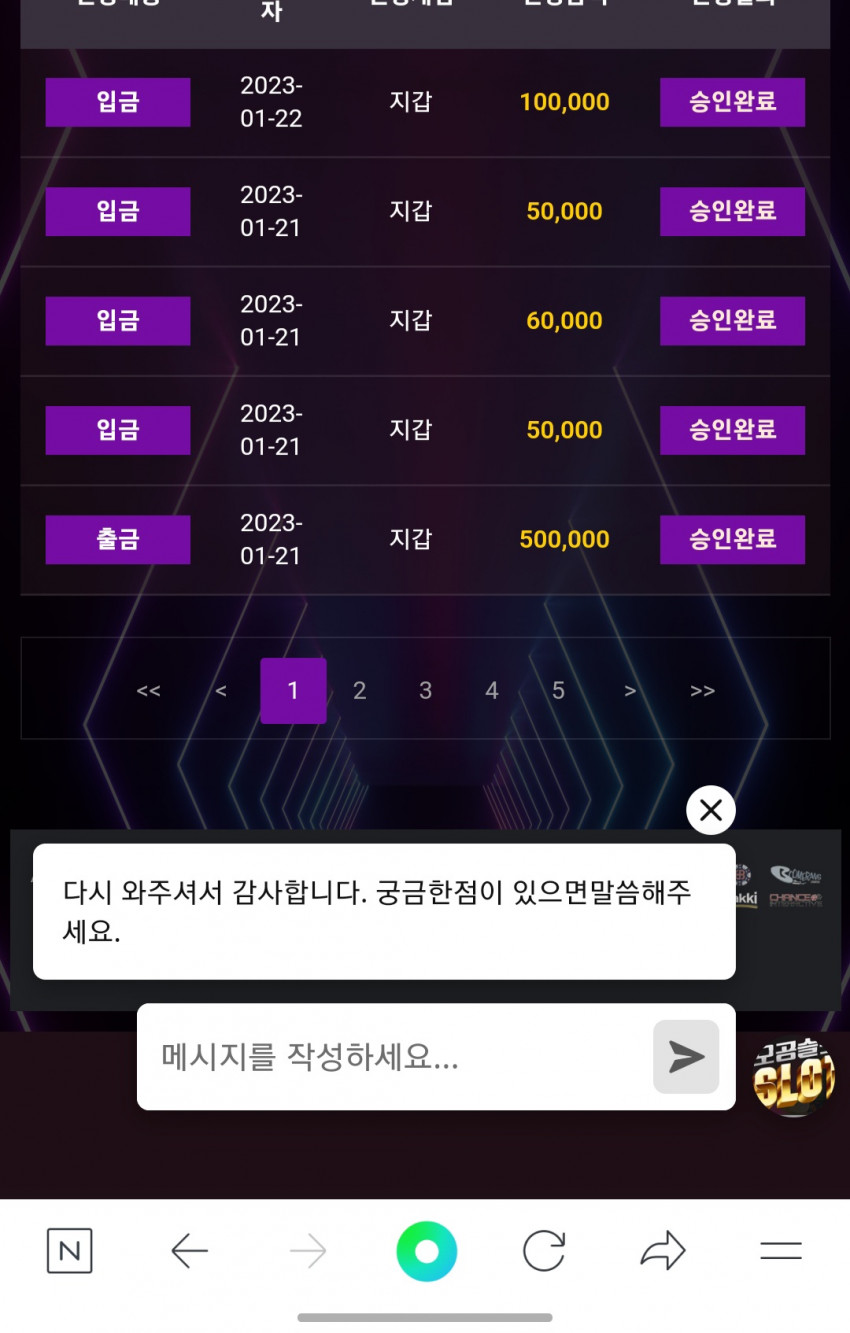
Task: Go to page 3 of transactions
Action: point(425,691)
